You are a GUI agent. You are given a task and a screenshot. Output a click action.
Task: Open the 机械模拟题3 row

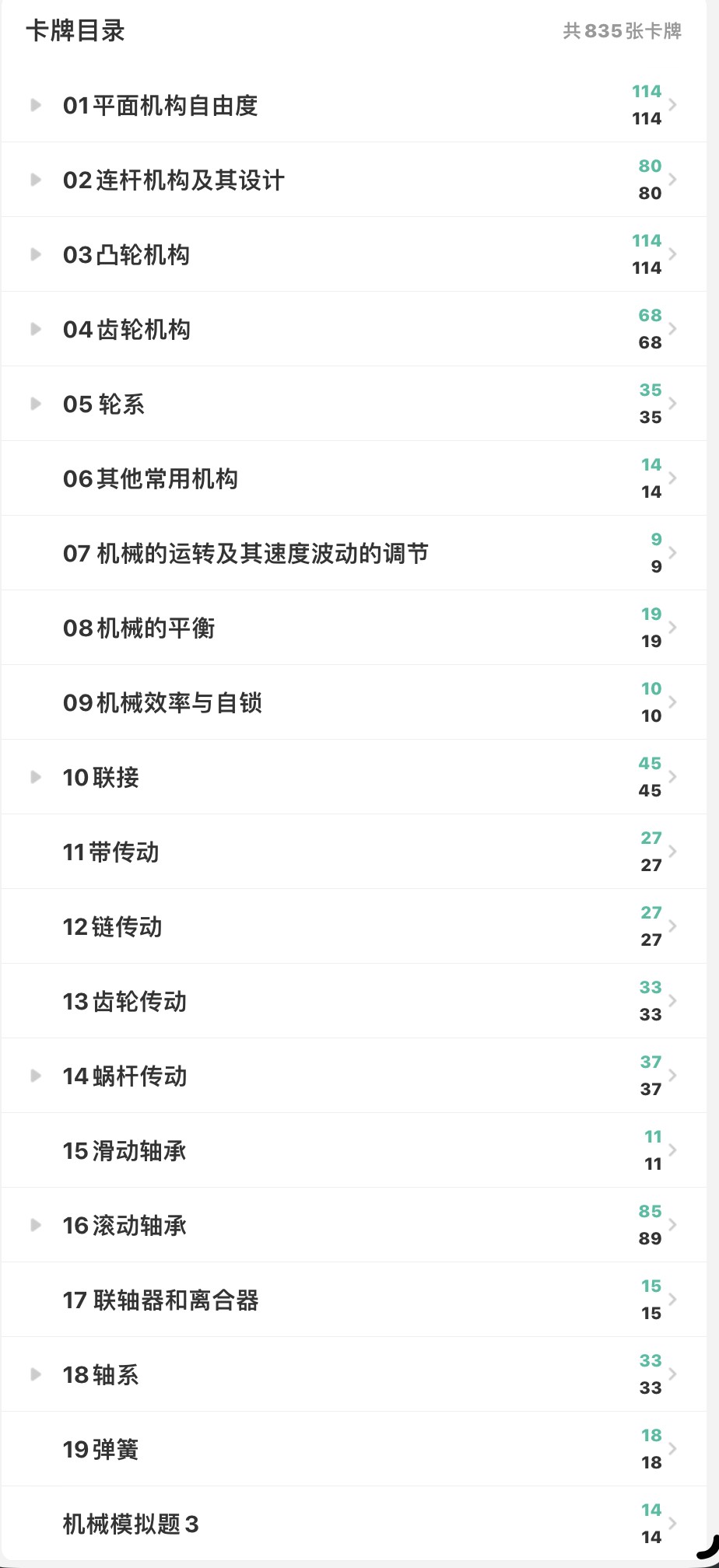click(354, 1524)
